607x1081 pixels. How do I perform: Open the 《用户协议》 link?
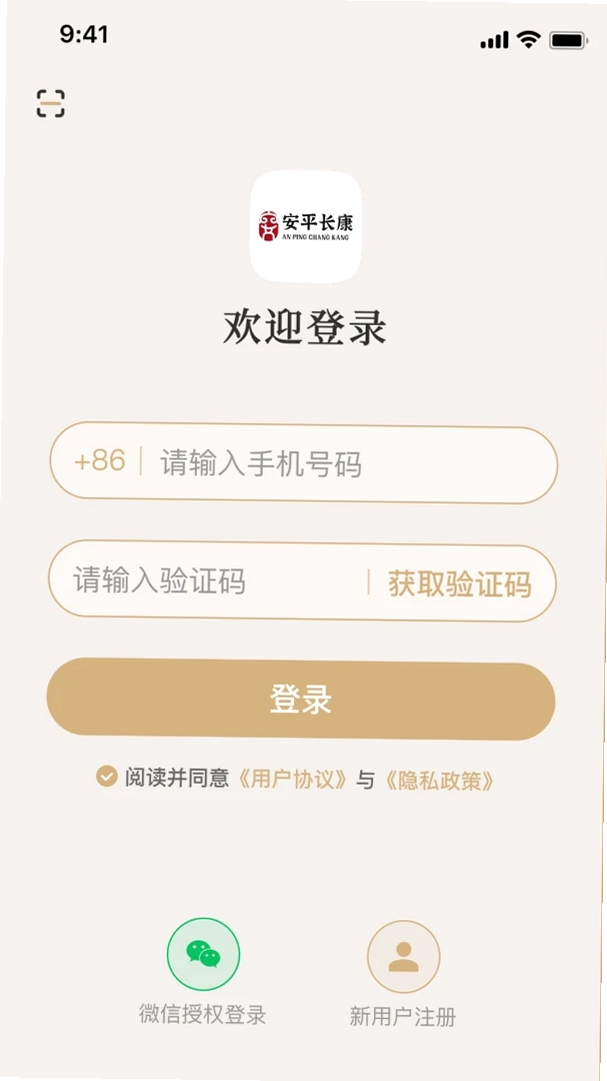coord(292,779)
